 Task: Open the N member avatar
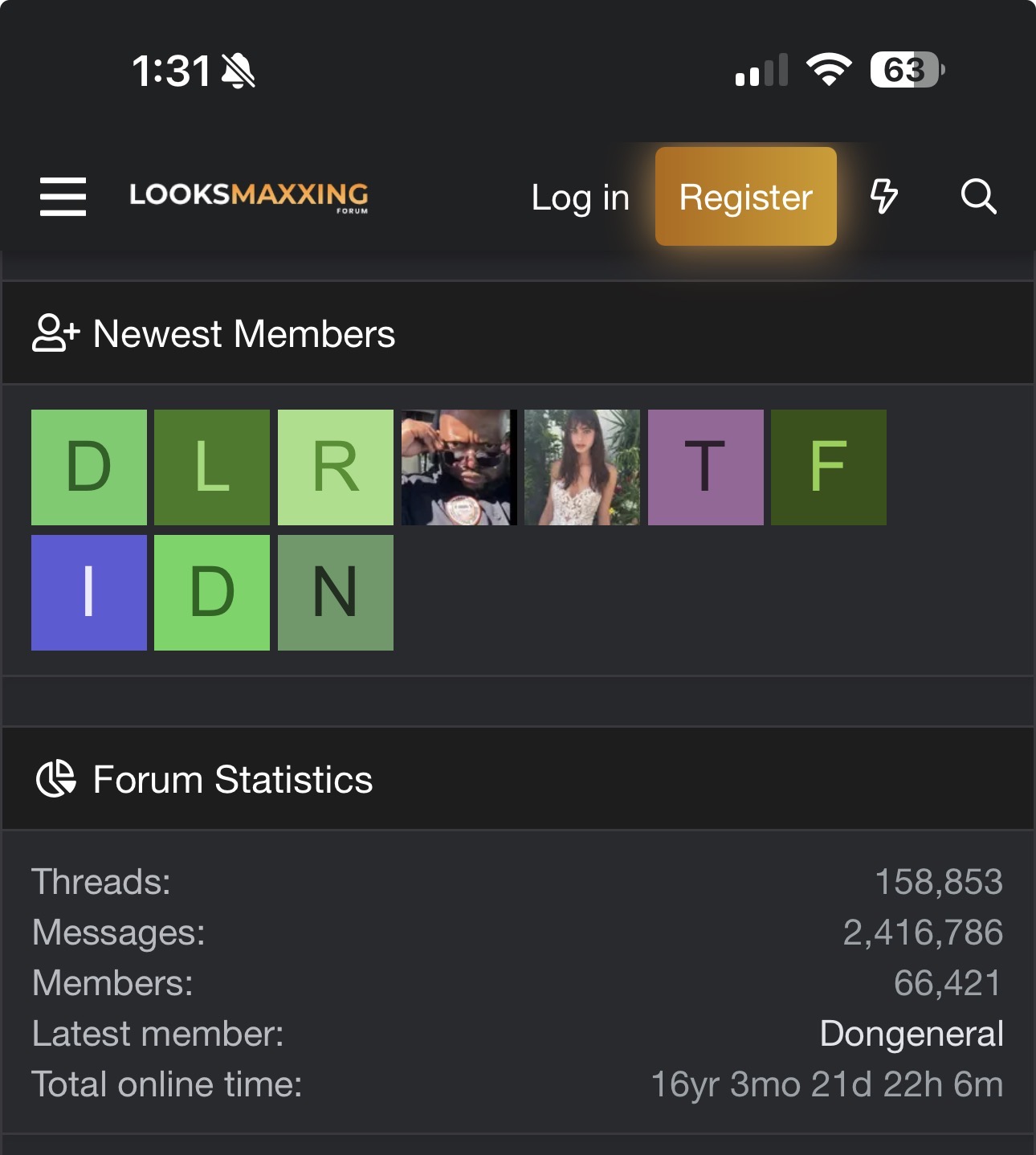pos(336,593)
